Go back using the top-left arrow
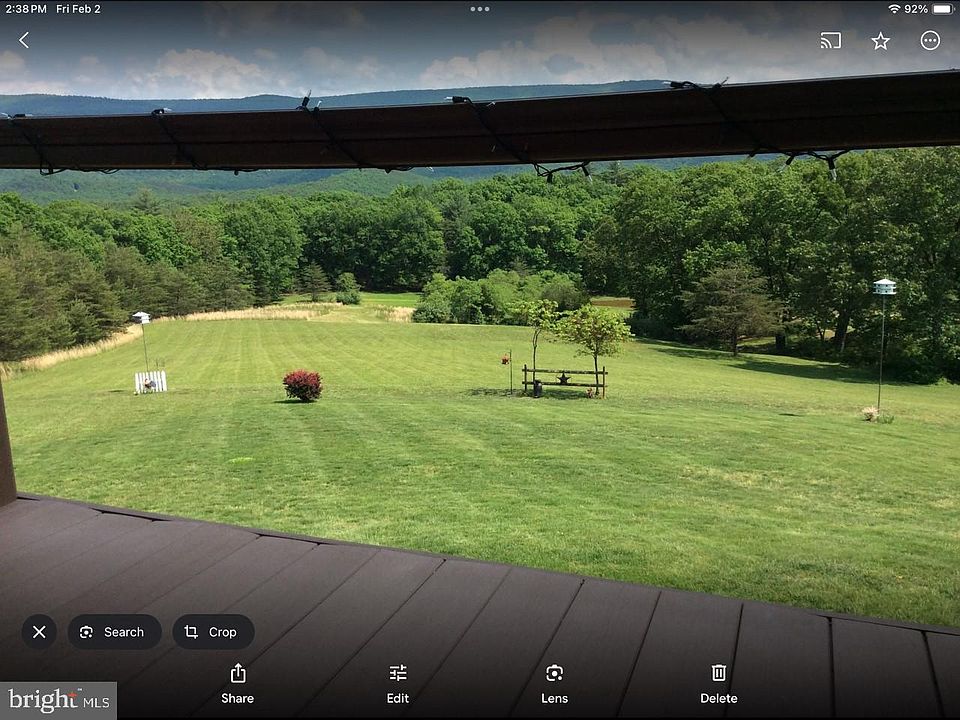The height and width of the screenshot is (720, 960). click(24, 40)
